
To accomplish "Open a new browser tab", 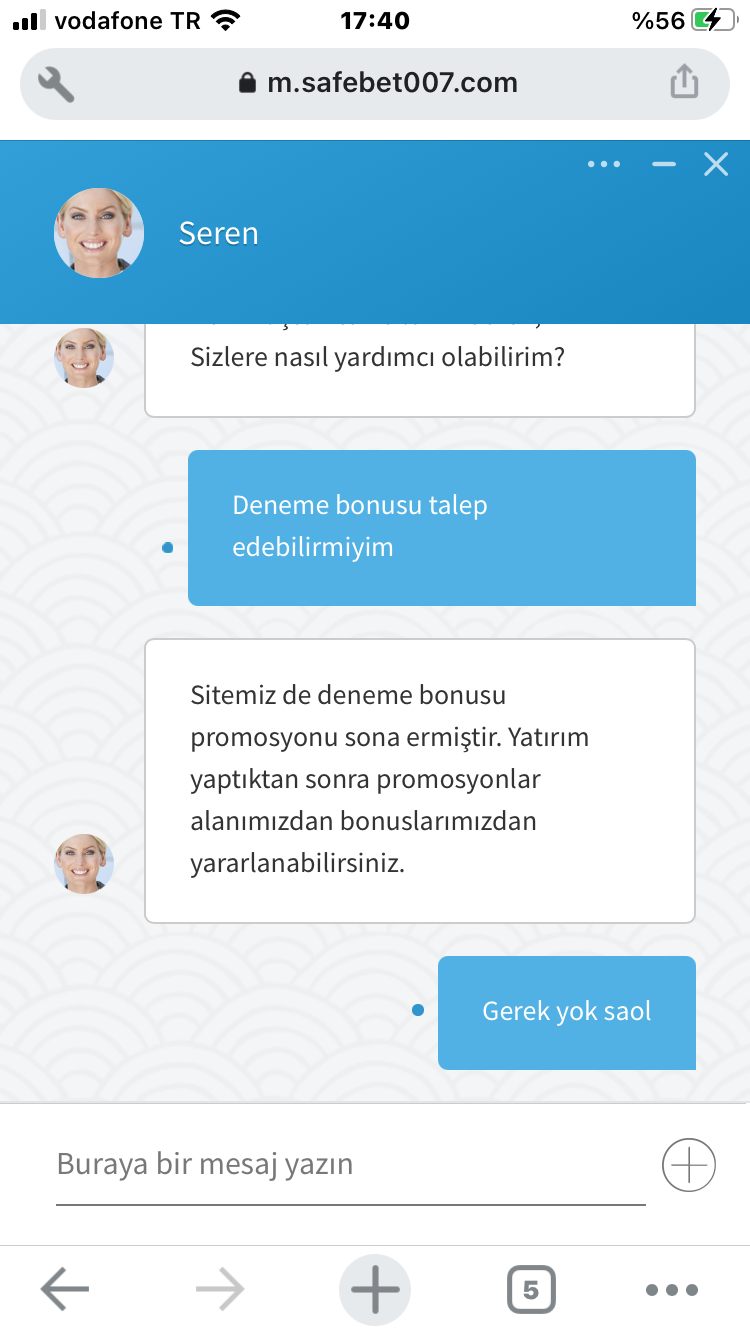I will coord(375,1290).
